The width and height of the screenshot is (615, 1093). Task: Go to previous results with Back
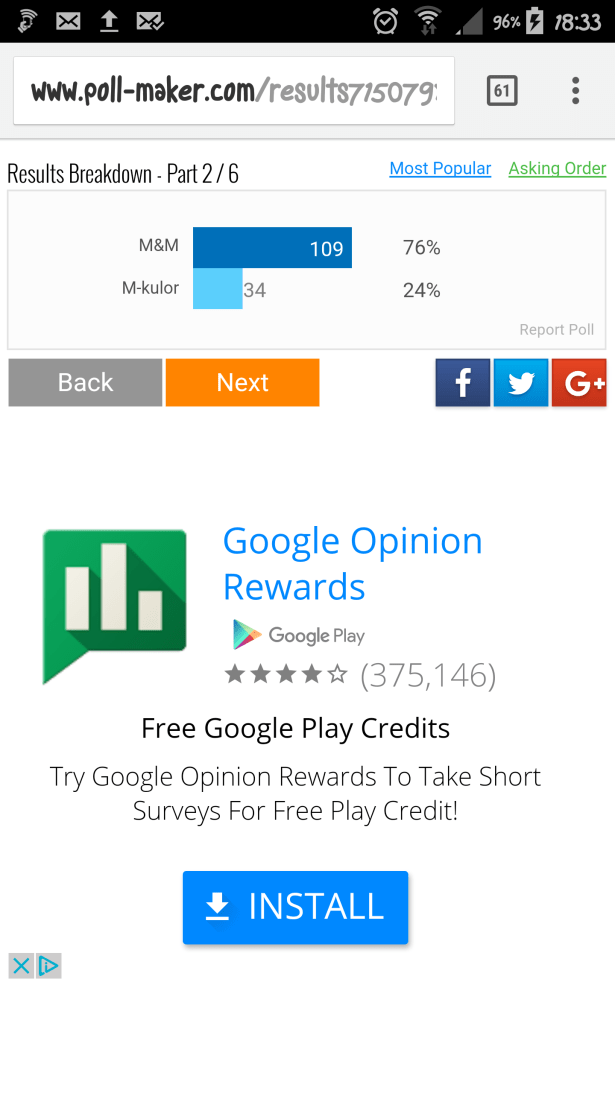pyautogui.click(x=85, y=383)
